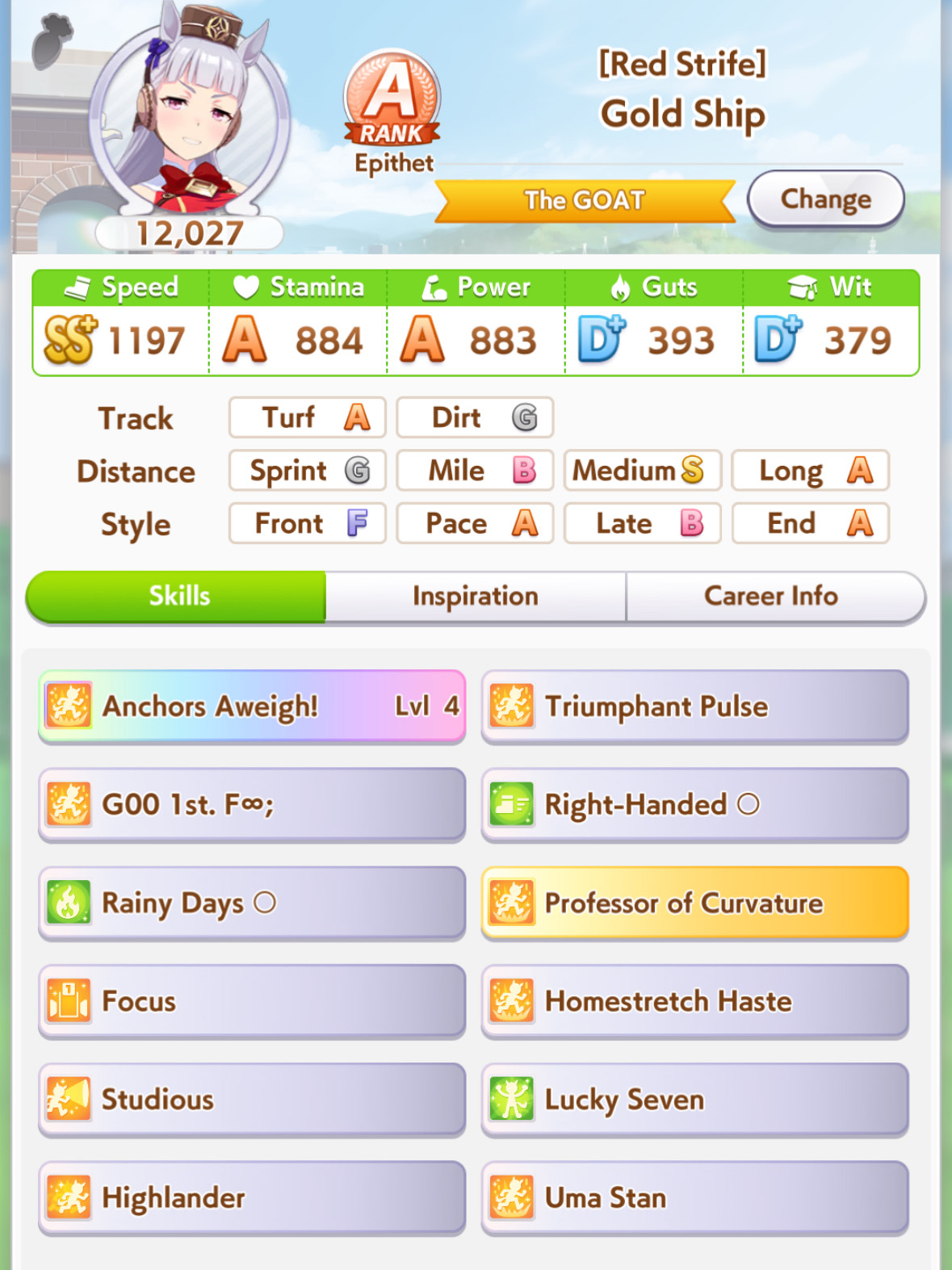Show details for G00 1st. F∞; skill
The image size is (952, 1270).
pos(252,804)
